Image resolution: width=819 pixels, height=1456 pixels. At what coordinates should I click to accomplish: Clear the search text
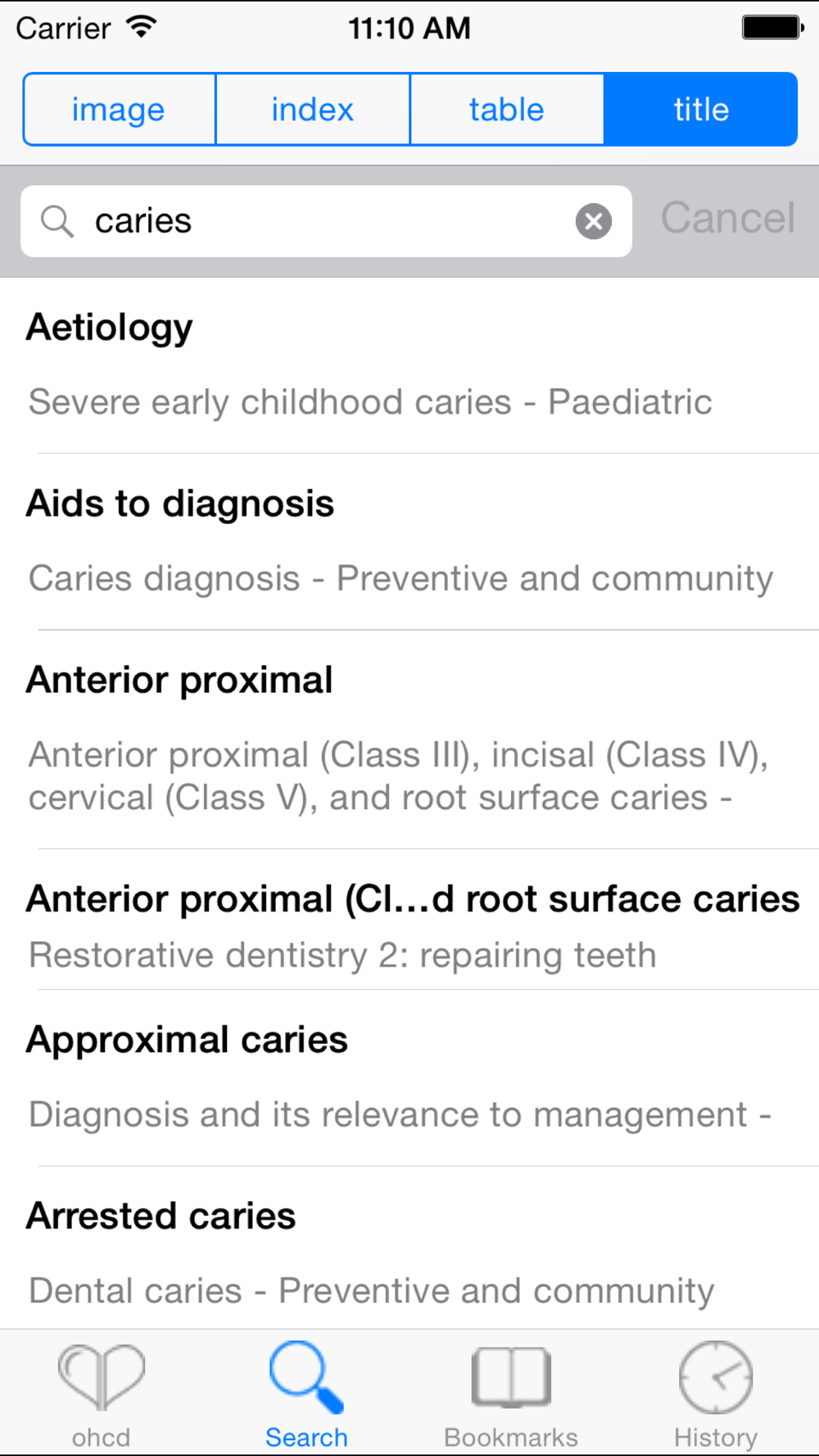[593, 221]
